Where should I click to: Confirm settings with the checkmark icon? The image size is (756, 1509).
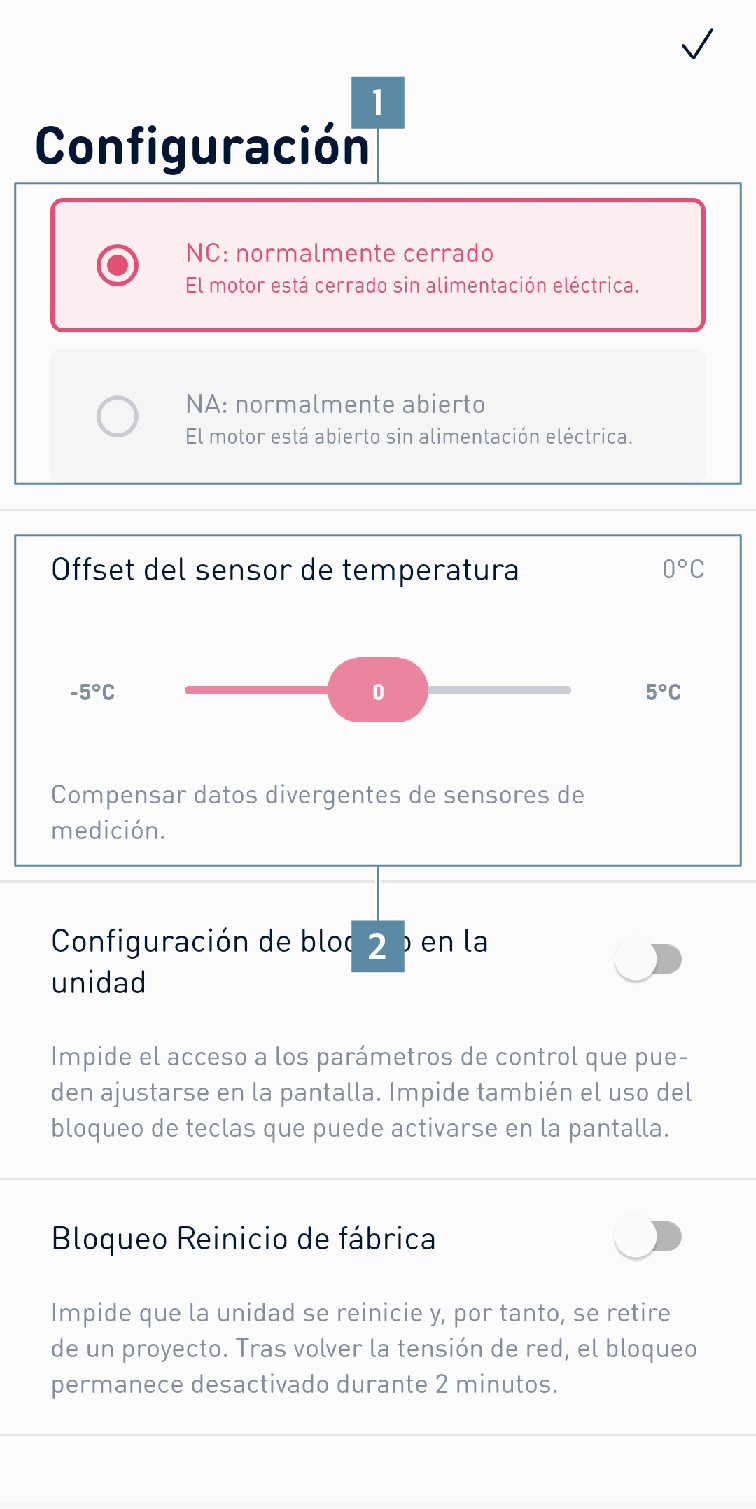pyautogui.click(x=696, y=45)
